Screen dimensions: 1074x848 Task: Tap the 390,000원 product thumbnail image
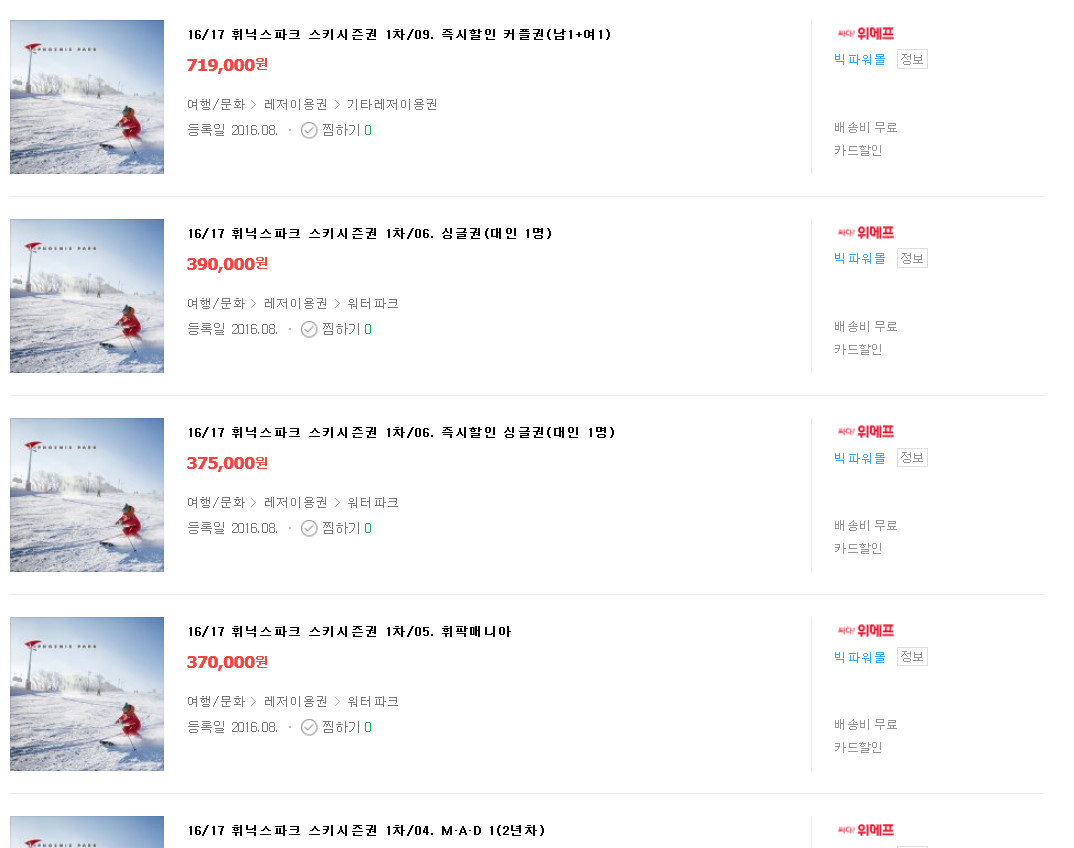(x=87, y=296)
